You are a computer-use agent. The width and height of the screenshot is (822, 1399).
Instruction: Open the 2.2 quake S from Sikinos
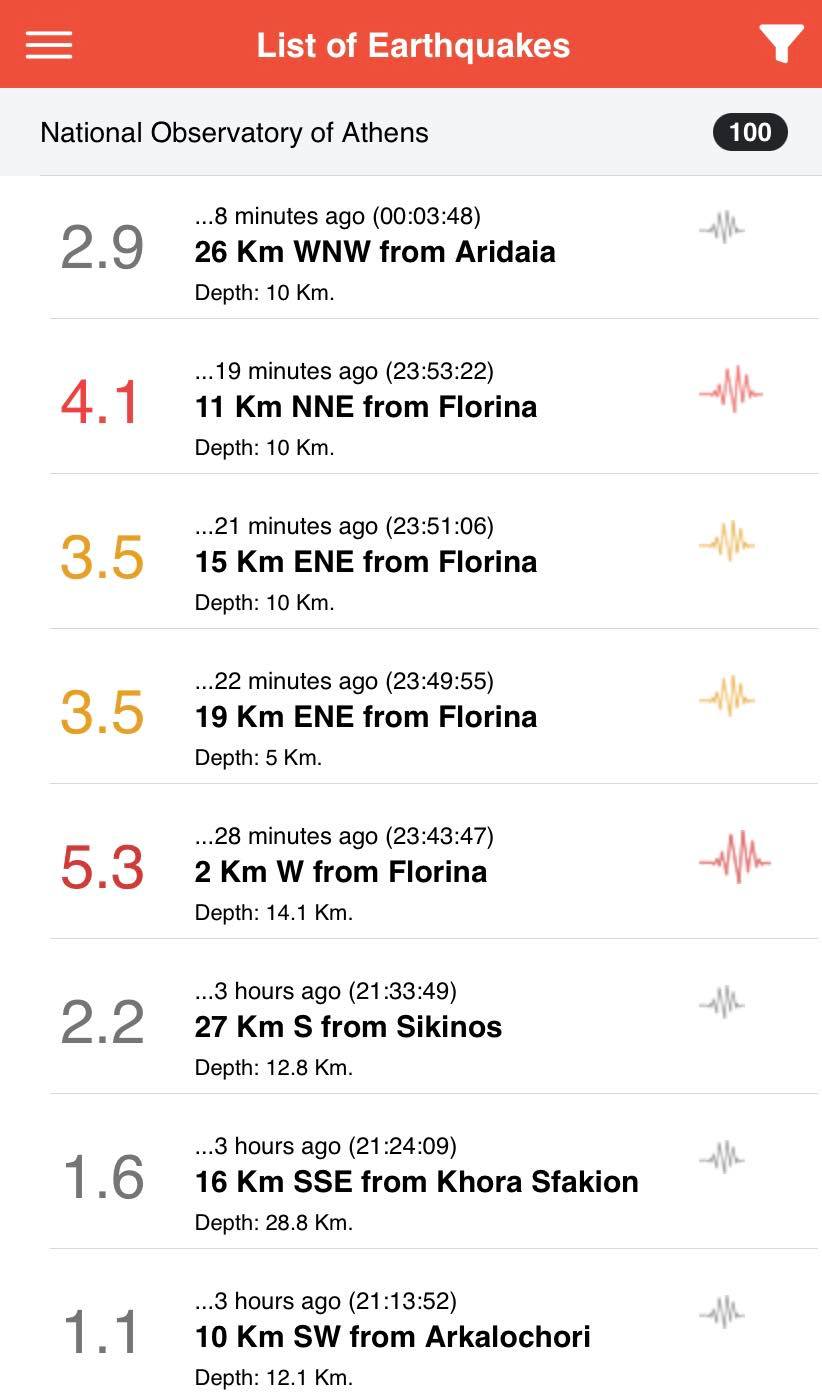(x=348, y=1026)
